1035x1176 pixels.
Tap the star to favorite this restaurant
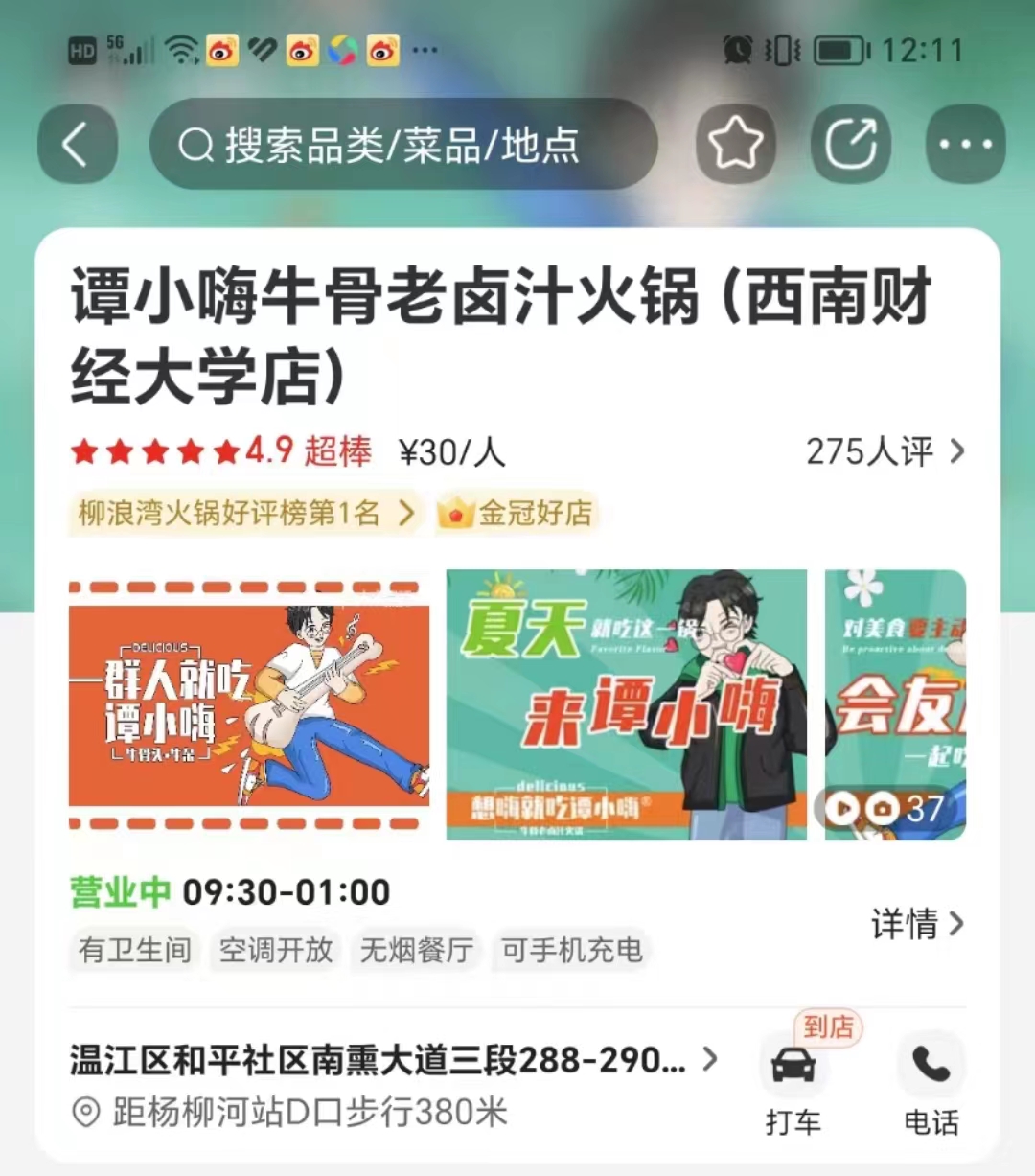734,142
